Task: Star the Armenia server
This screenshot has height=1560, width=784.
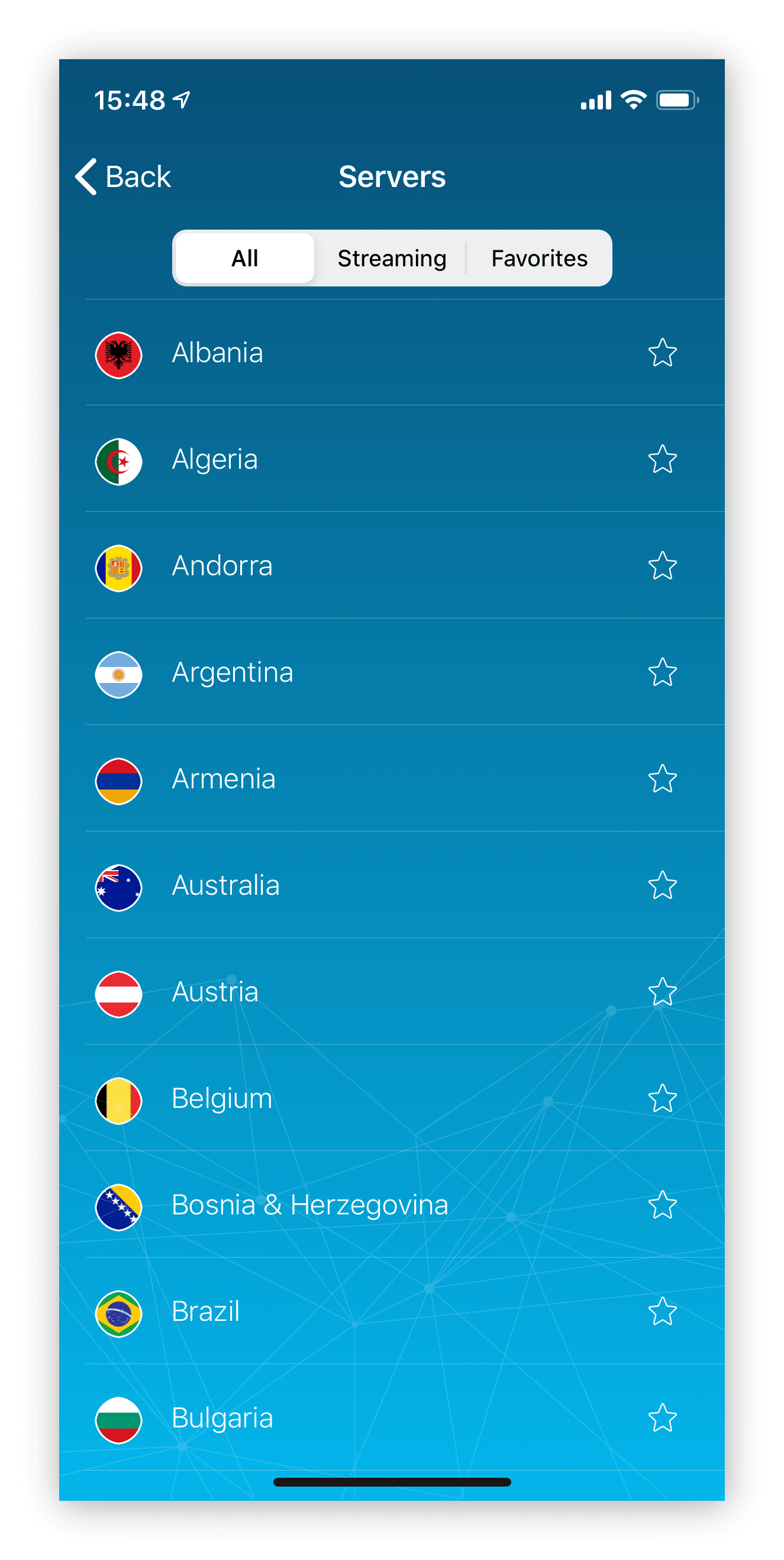Action: [662, 779]
